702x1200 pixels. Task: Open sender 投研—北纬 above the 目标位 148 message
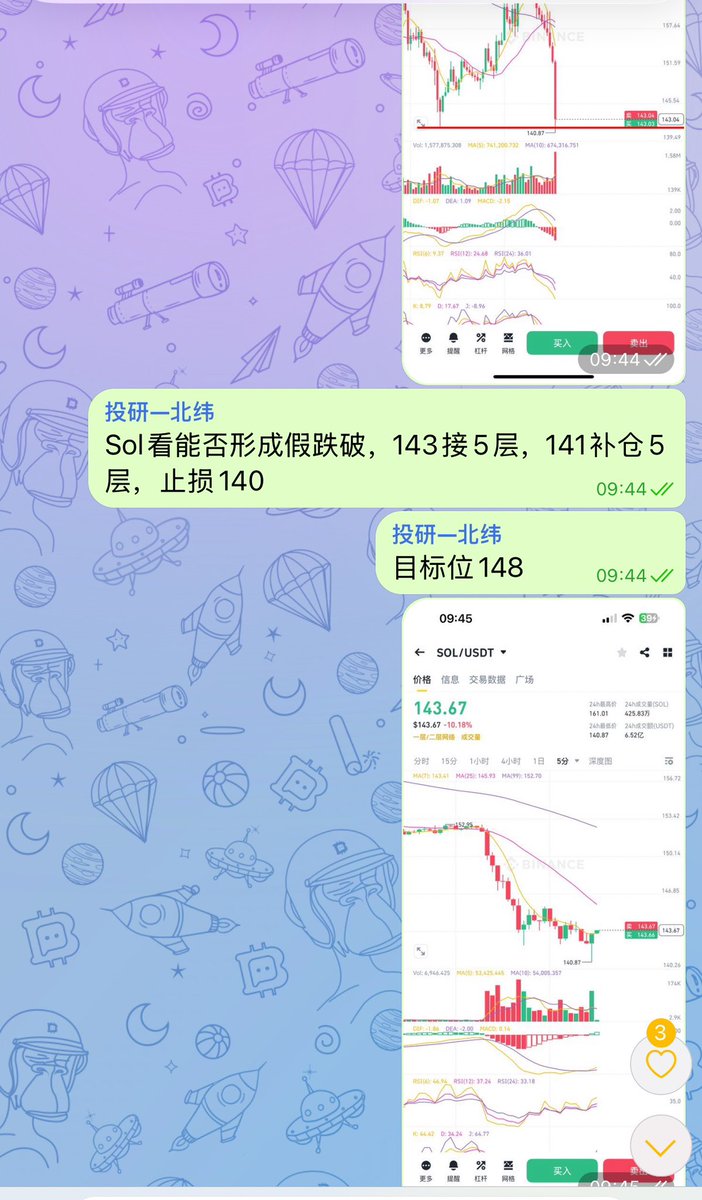click(x=446, y=533)
